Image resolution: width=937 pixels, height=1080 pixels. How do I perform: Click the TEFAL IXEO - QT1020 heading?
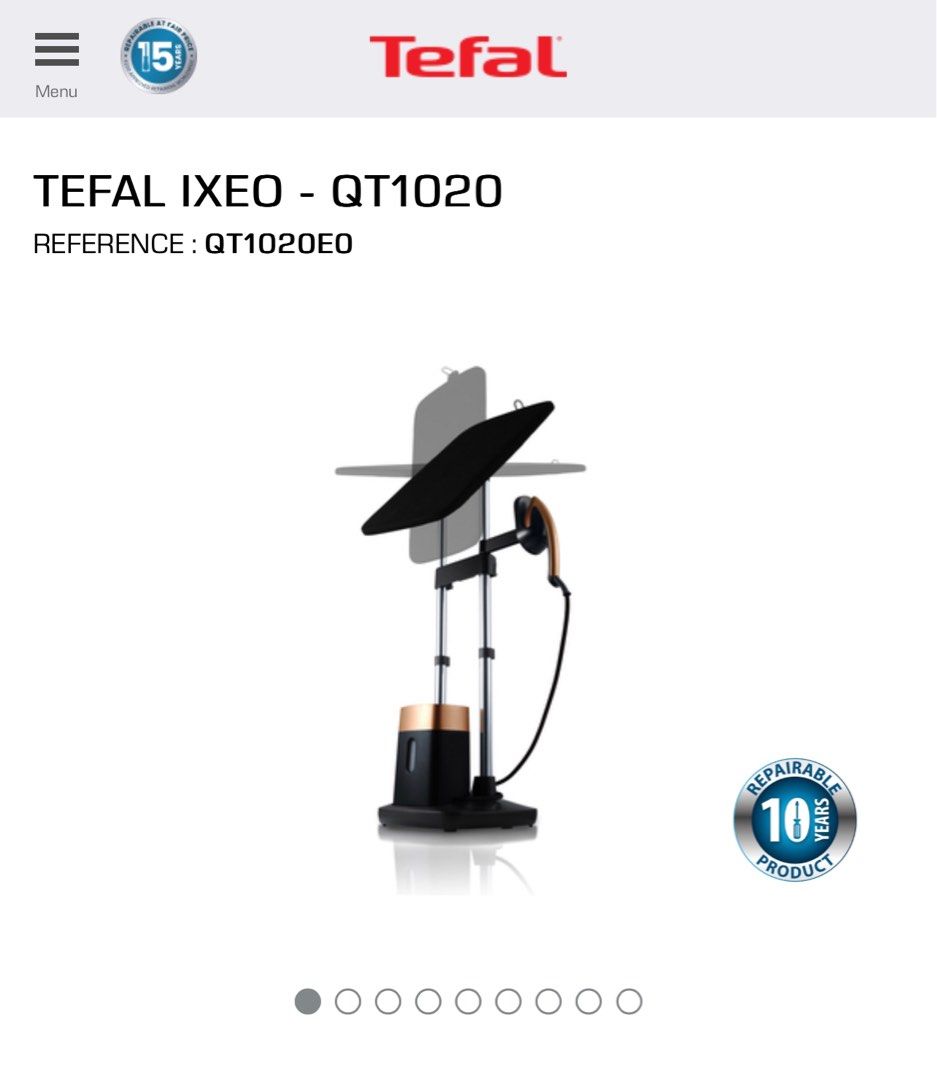click(270, 190)
